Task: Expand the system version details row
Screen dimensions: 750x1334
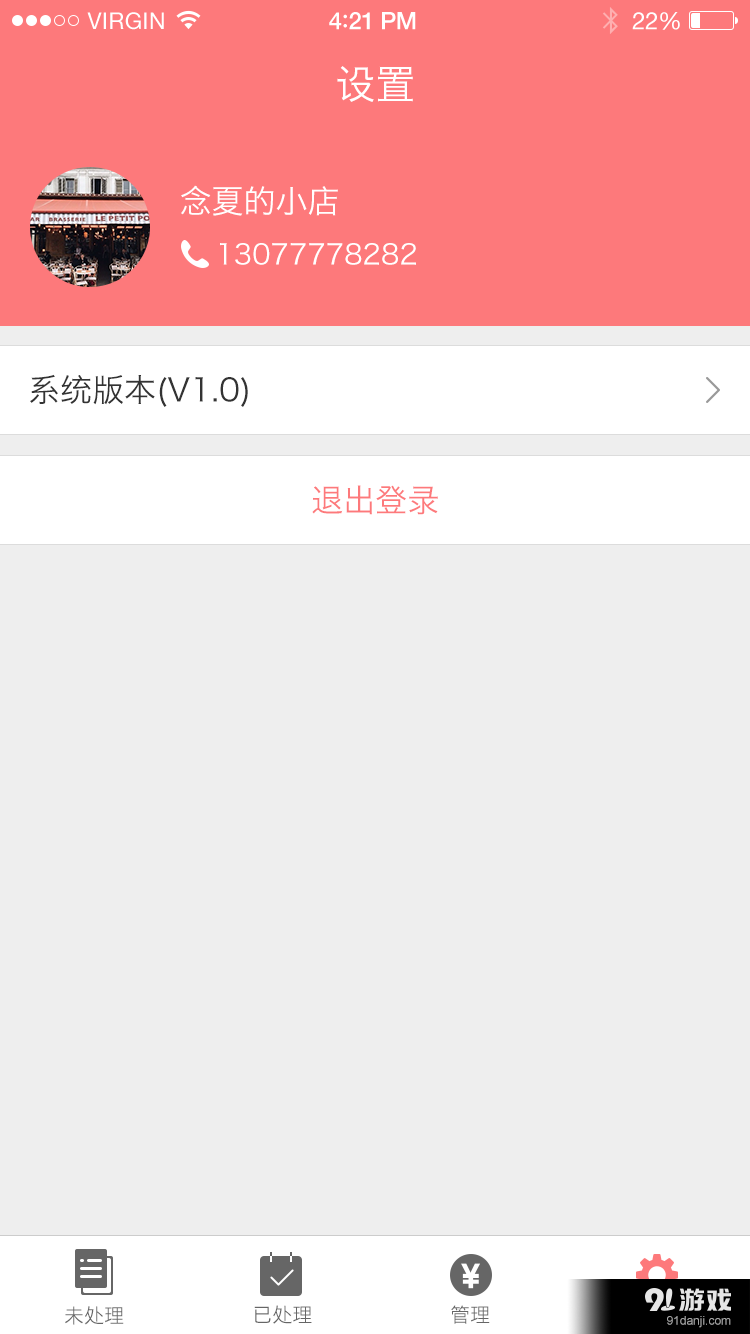Action: (375, 390)
